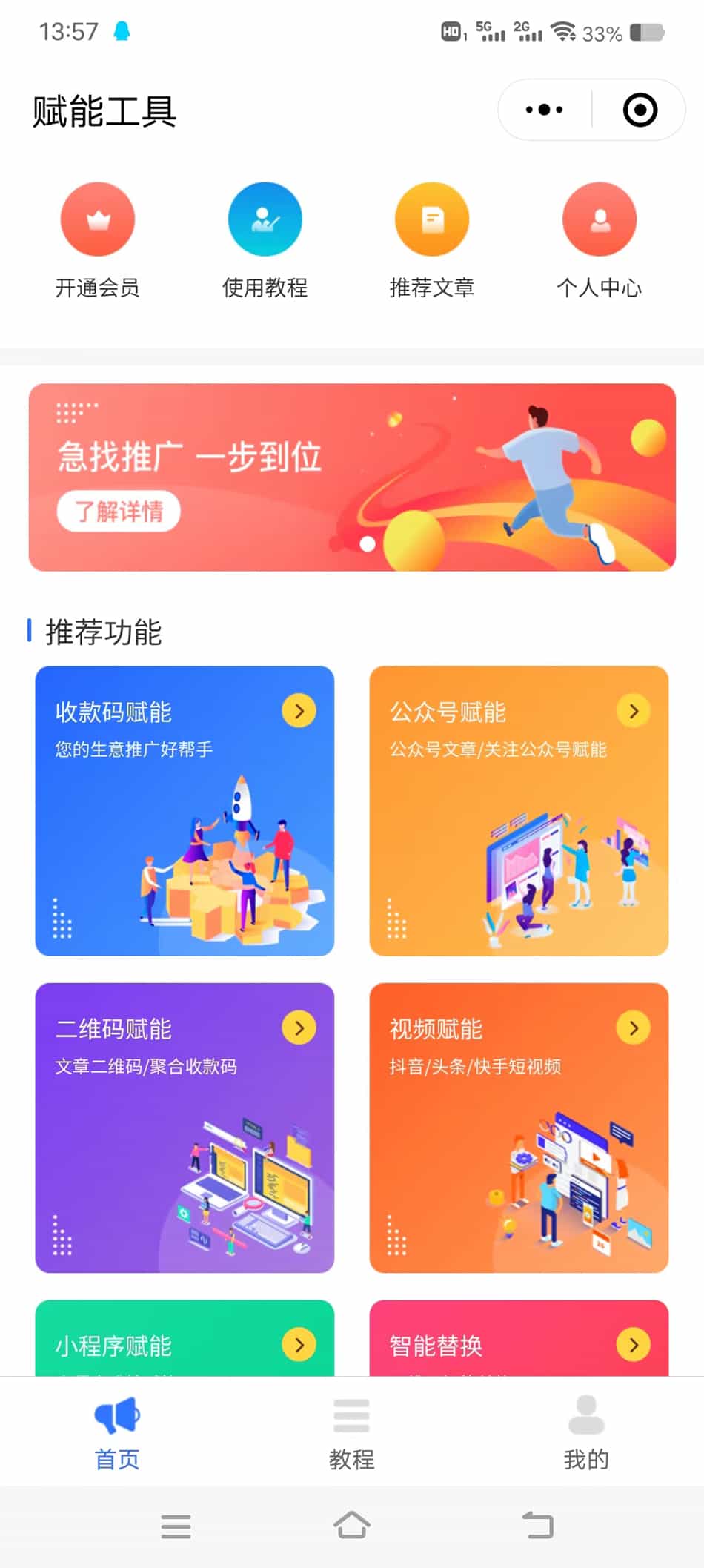Open the 视频赋能 card
Image resolution: width=704 pixels, height=1568 pixels.
[x=519, y=1127]
